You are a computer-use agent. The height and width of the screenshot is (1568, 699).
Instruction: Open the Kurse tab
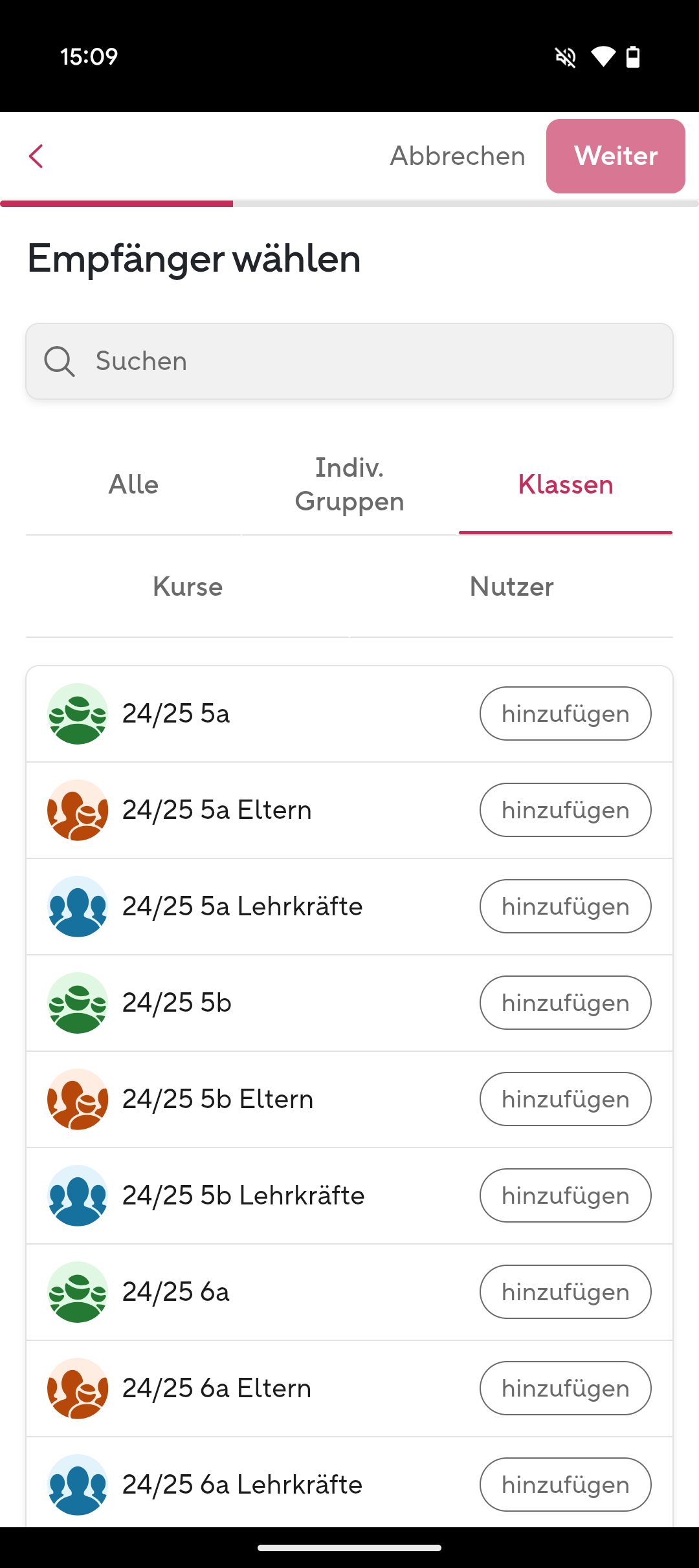188,587
